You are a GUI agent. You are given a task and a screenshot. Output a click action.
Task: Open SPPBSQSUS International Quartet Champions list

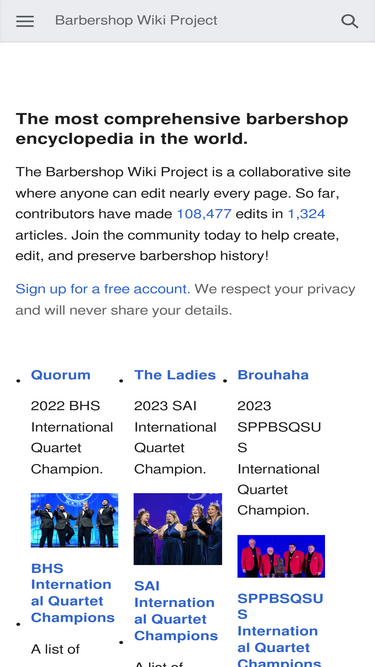pyautogui.click(x=280, y=631)
